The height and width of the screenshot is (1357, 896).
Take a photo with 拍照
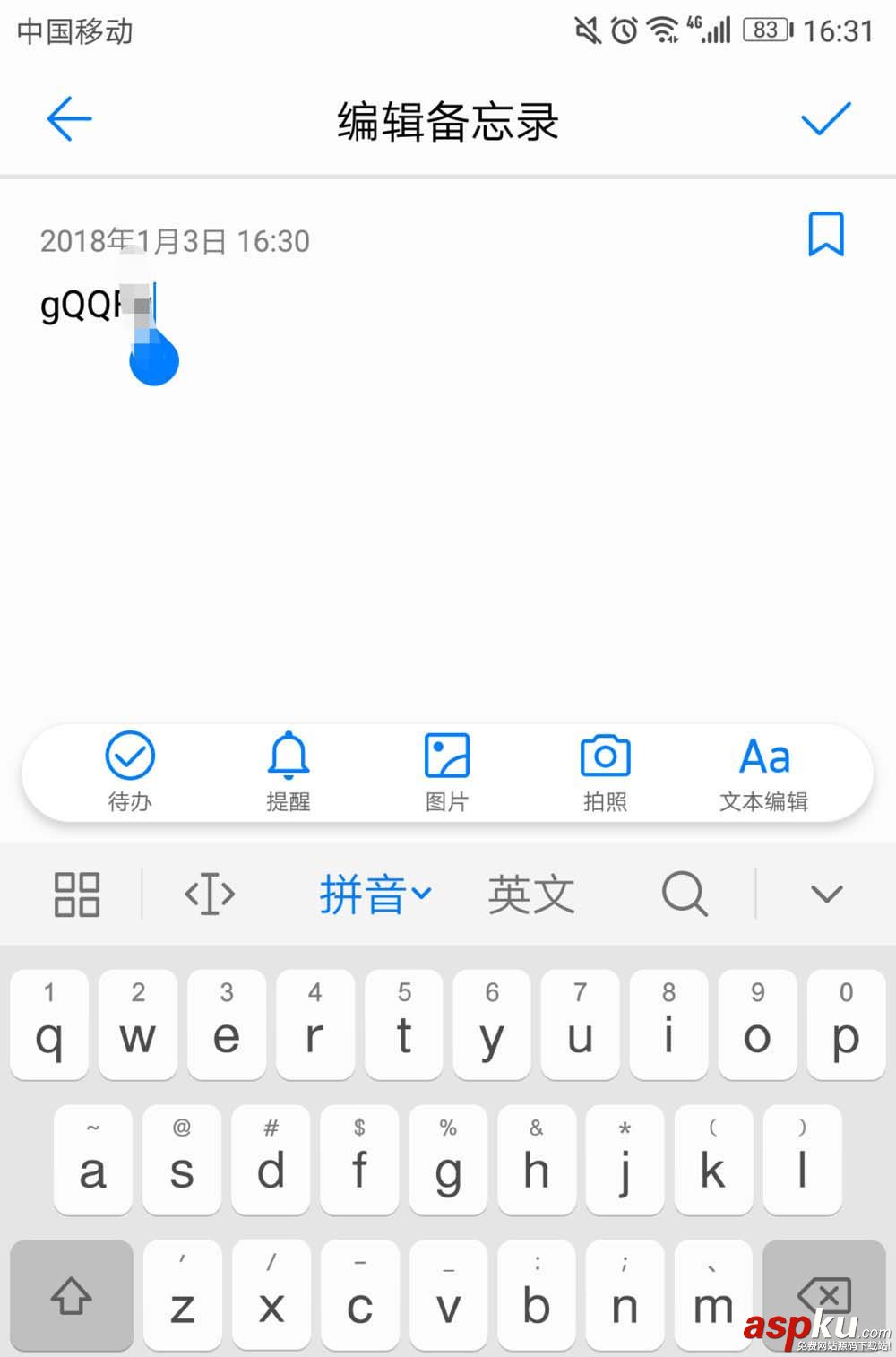tap(605, 772)
